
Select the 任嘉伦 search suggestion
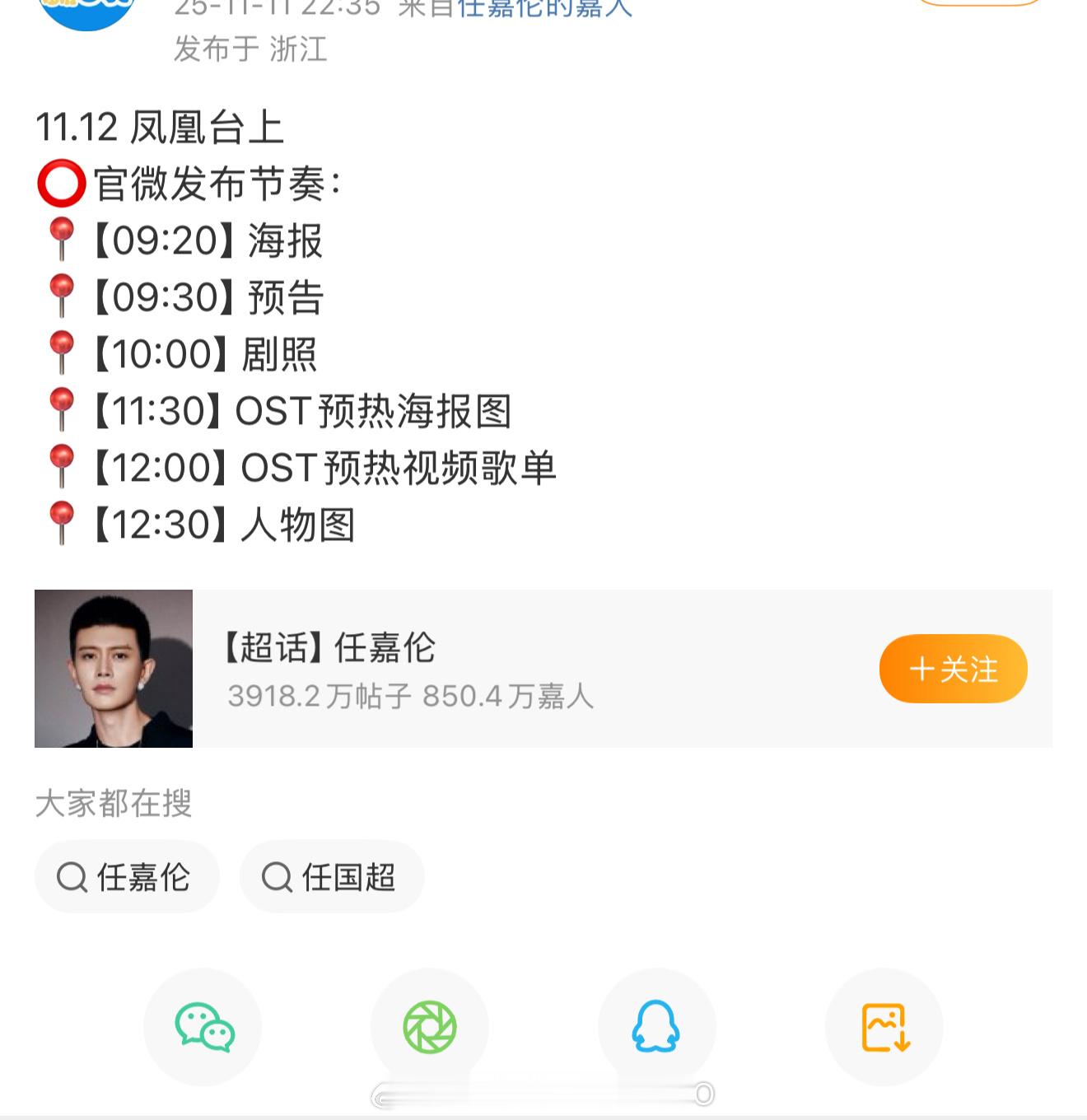tap(126, 877)
